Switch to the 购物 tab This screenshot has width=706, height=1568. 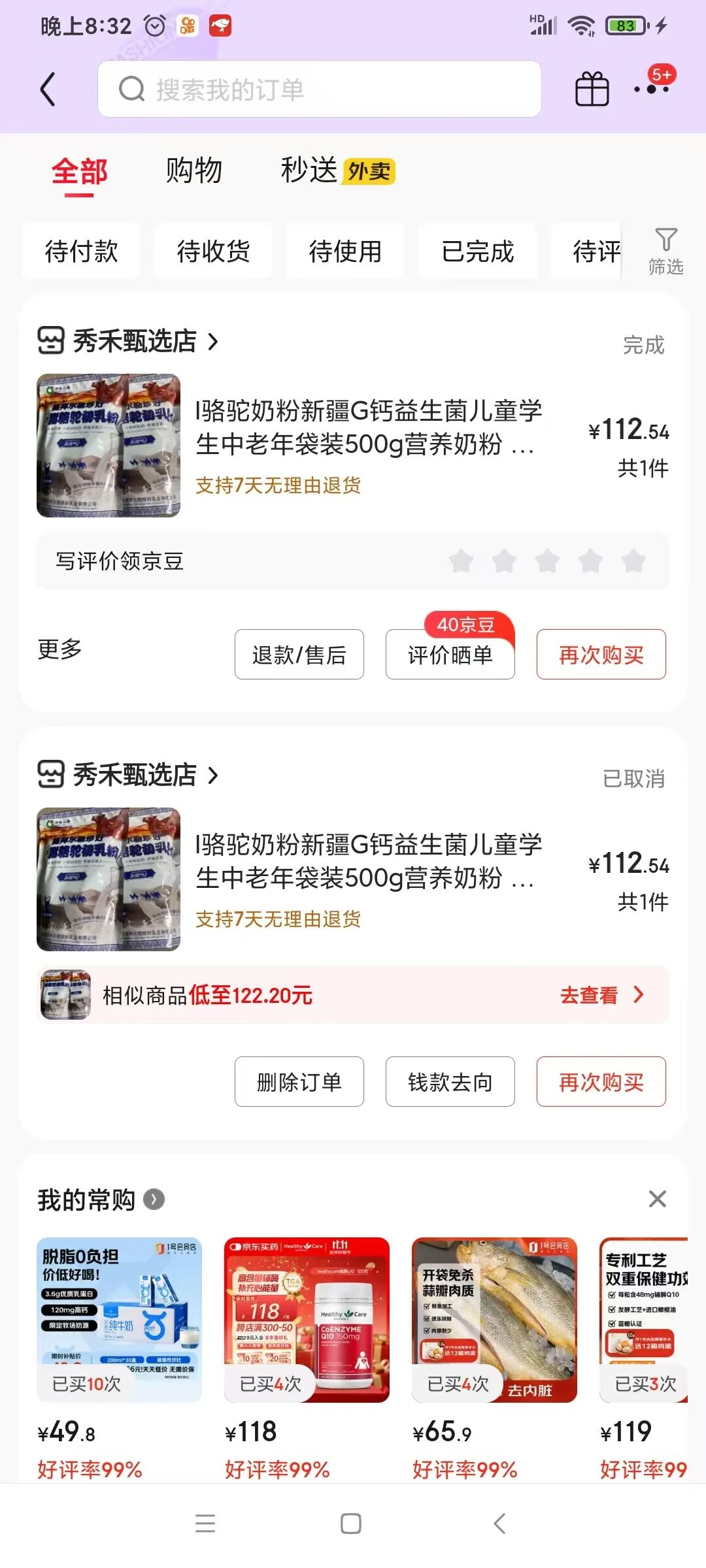[193, 171]
